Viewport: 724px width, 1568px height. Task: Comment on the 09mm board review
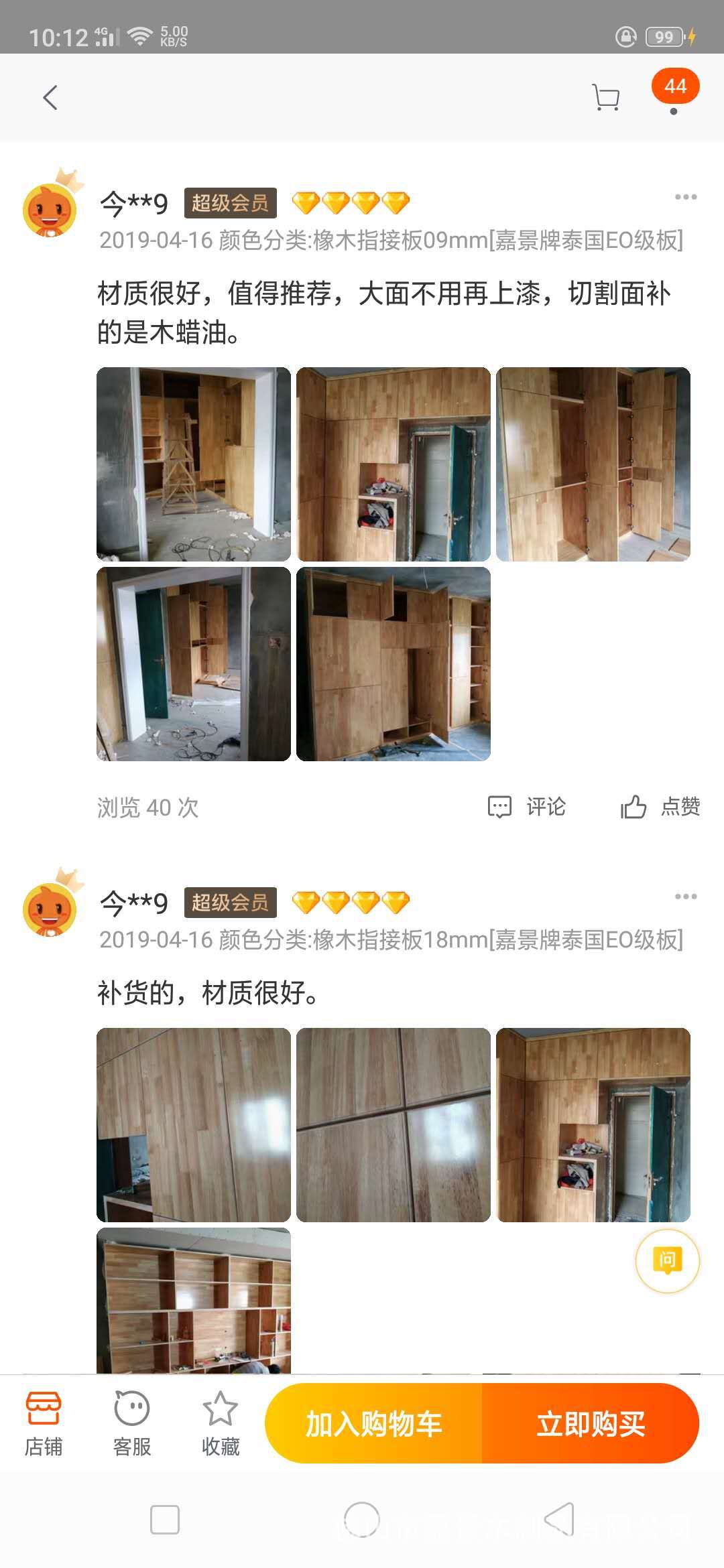click(x=527, y=807)
